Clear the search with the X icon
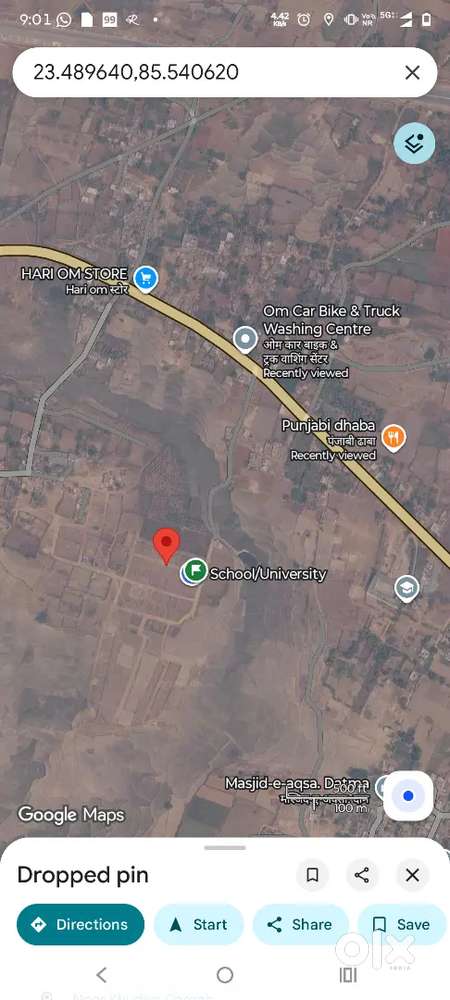Screen dimensions: 450x1000 coord(412,73)
